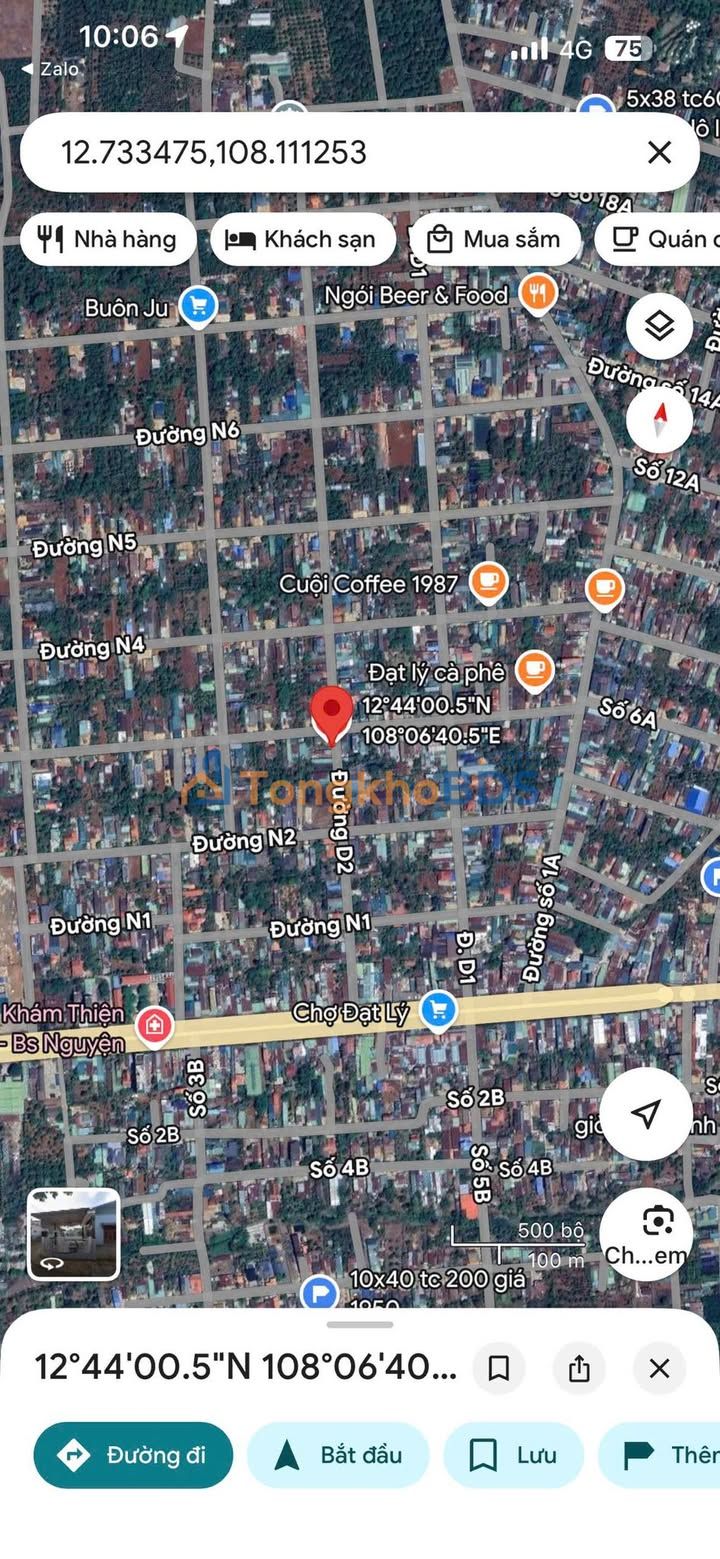The image size is (720, 1559).
Task: Return to Zalo via back link
Action: coord(52,69)
